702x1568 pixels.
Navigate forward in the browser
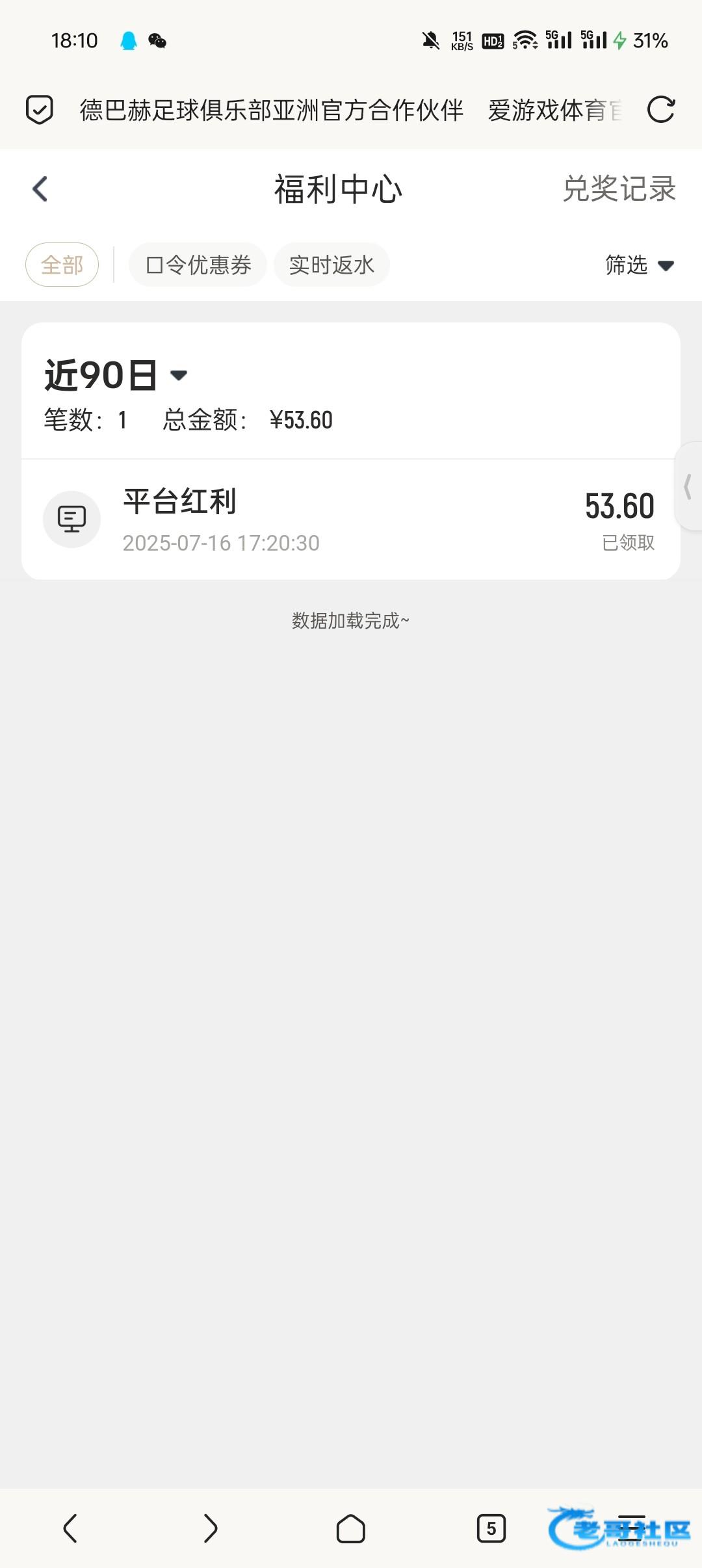point(211,1528)
